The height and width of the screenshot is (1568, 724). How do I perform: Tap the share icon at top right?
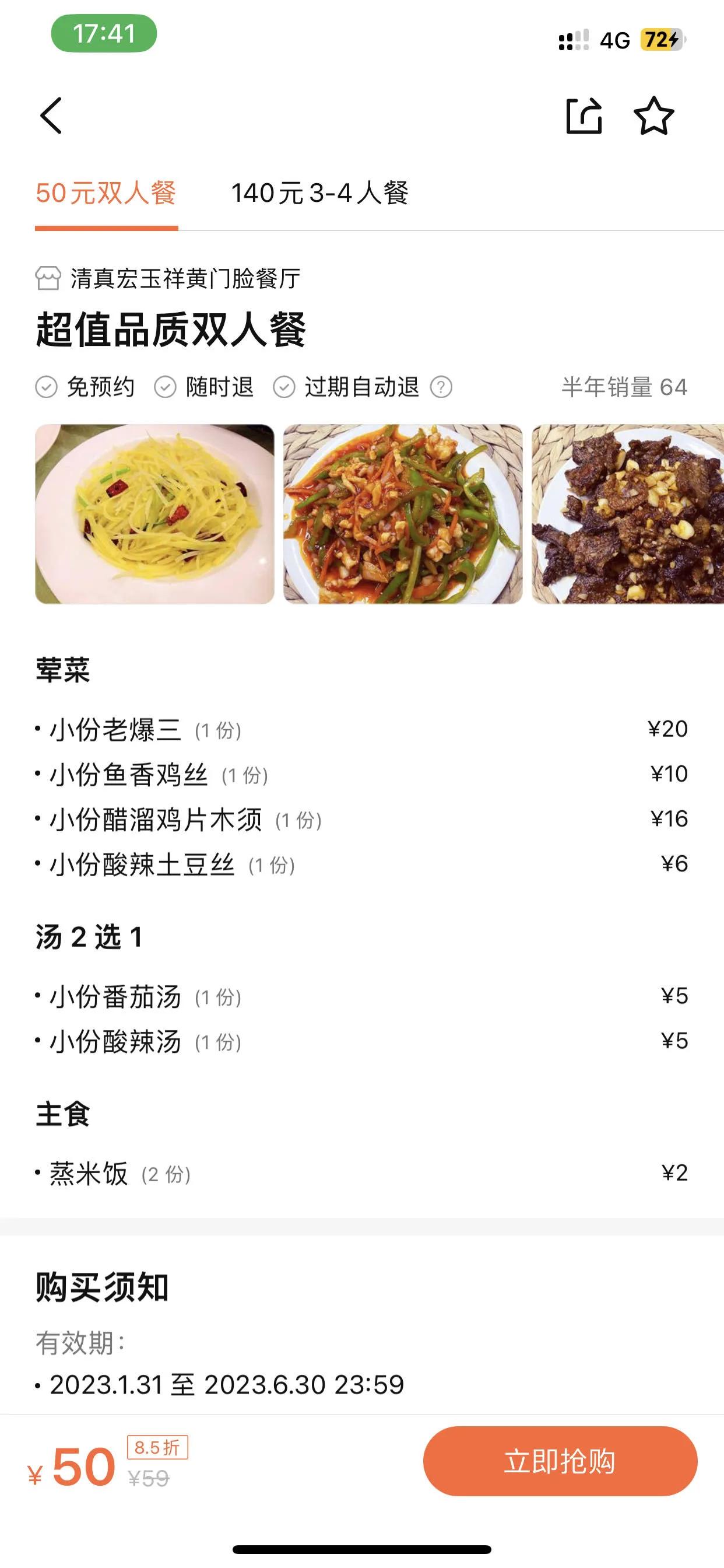[x=584, y=117]
